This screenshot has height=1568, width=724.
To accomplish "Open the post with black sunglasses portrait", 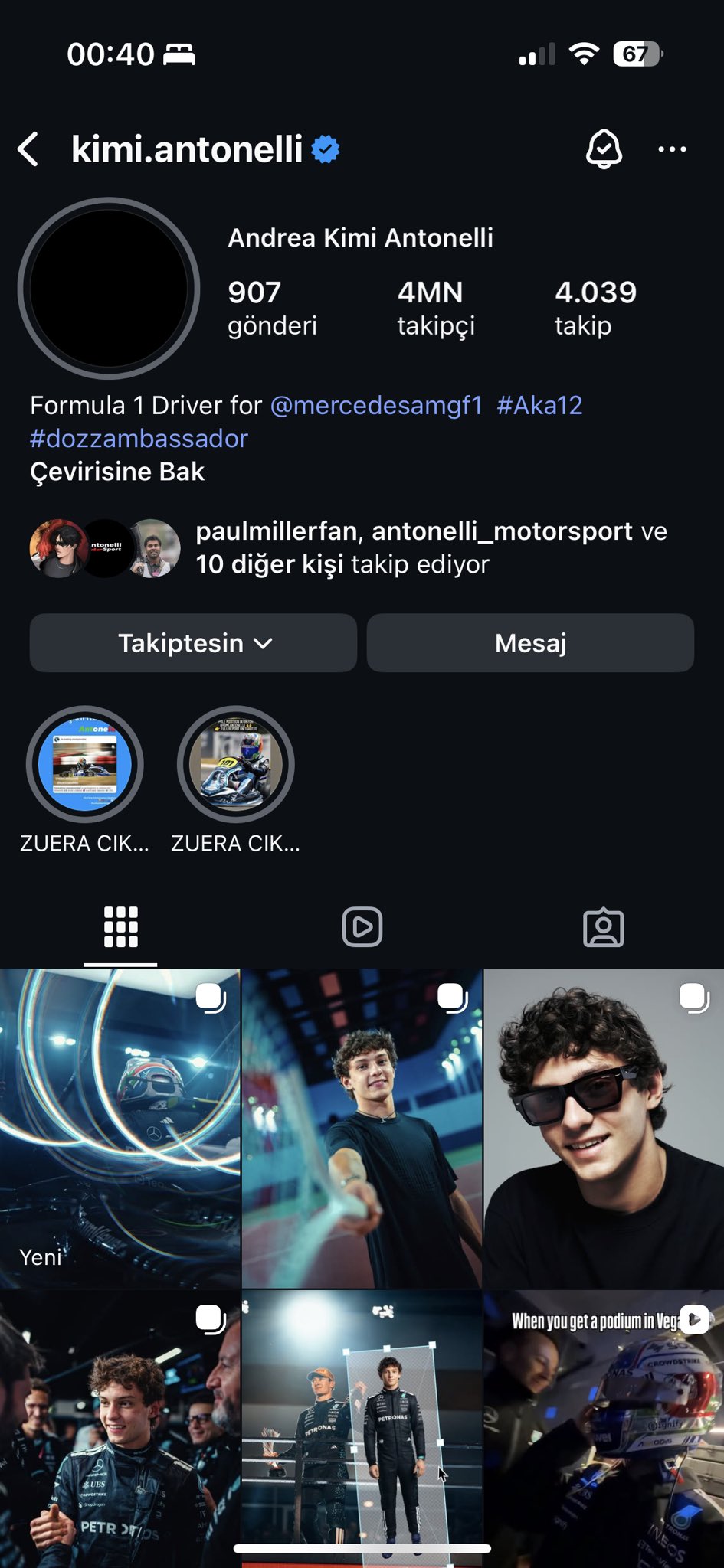I will tap(604, 1127).
